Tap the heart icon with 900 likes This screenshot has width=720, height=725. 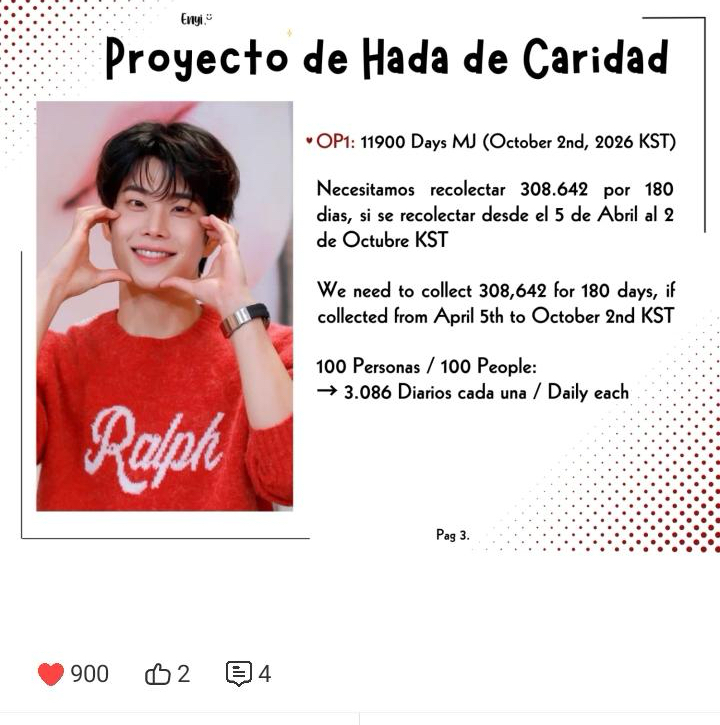pos(51,675)
